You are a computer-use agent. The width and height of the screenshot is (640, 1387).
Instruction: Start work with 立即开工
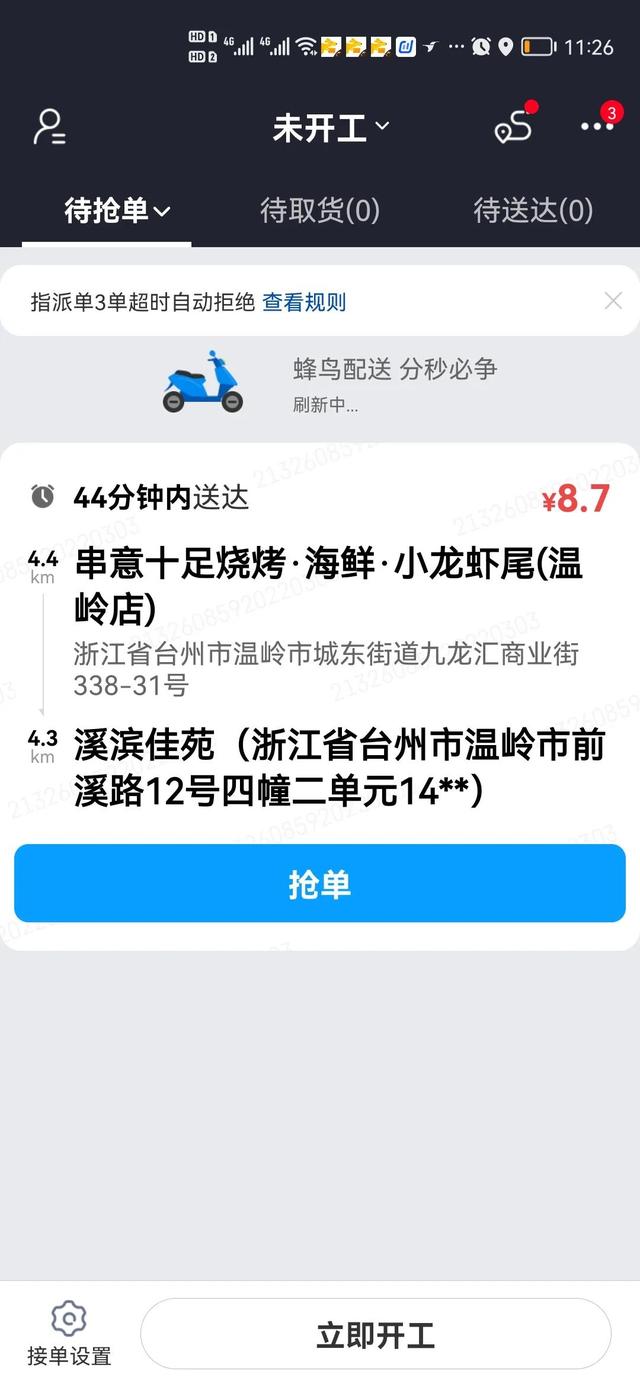(x=375, y=1335)
